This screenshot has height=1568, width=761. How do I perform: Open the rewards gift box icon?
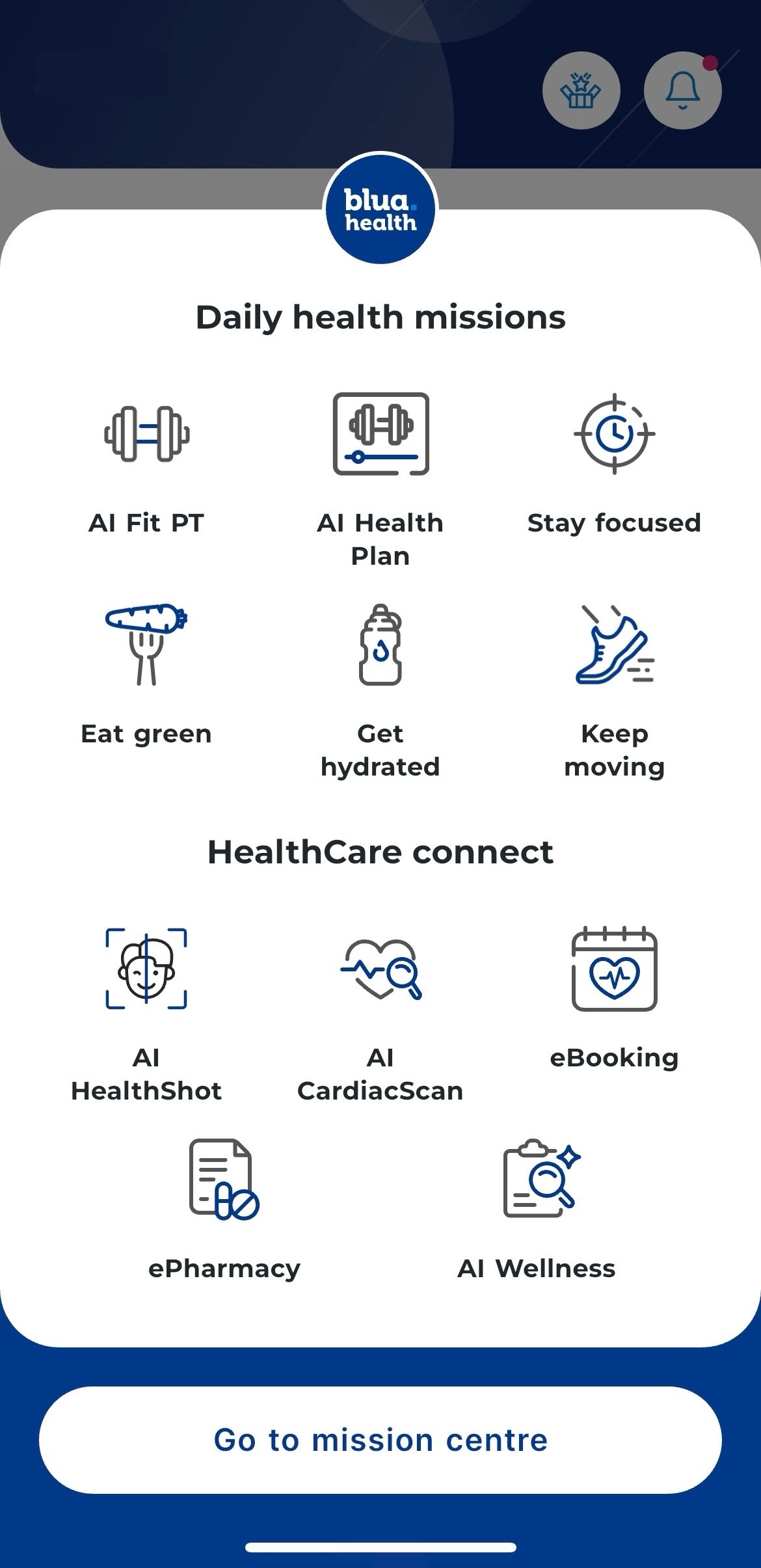[581, 90]
